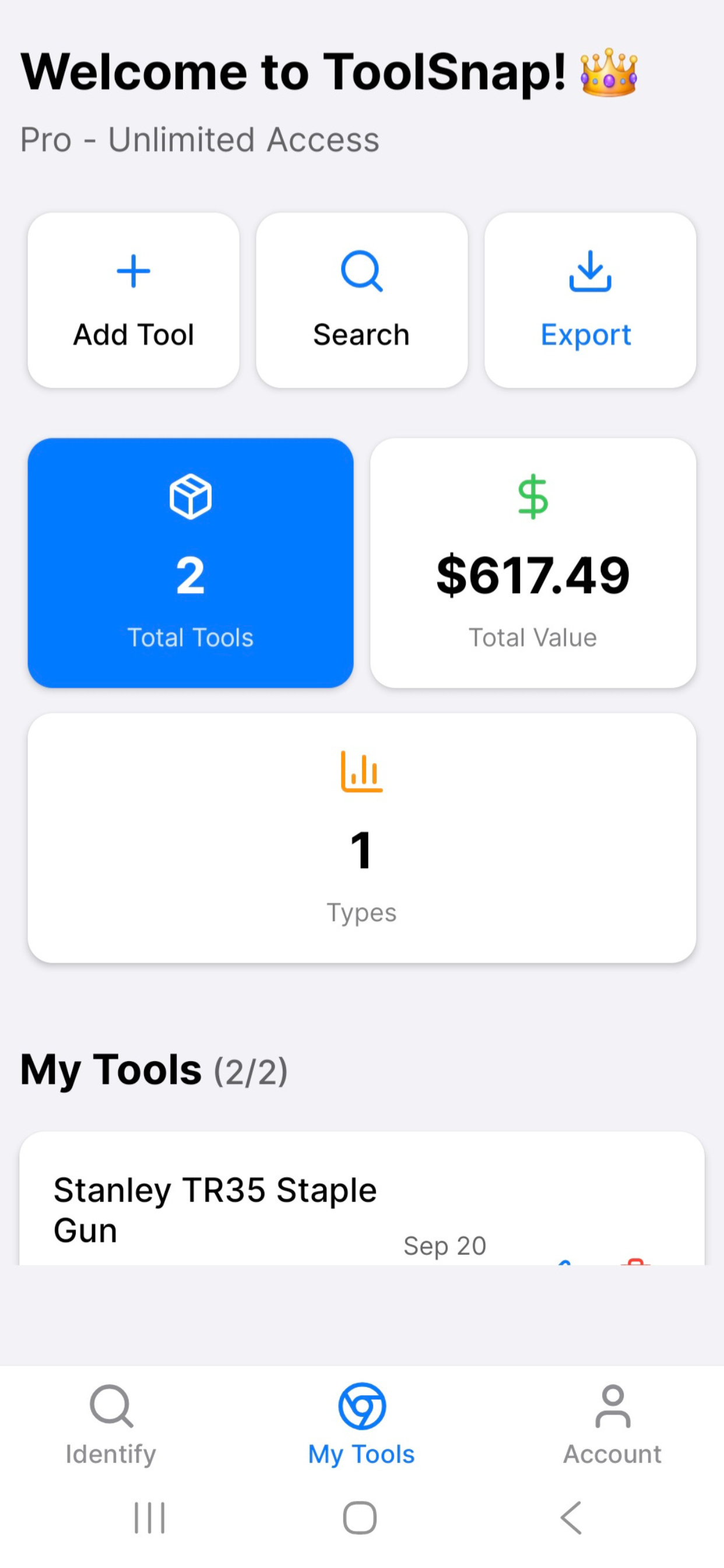The width and height of the screenshot is (724, 1568).
Task: Click the My Tools compass icon
Action: [361, 1406]
